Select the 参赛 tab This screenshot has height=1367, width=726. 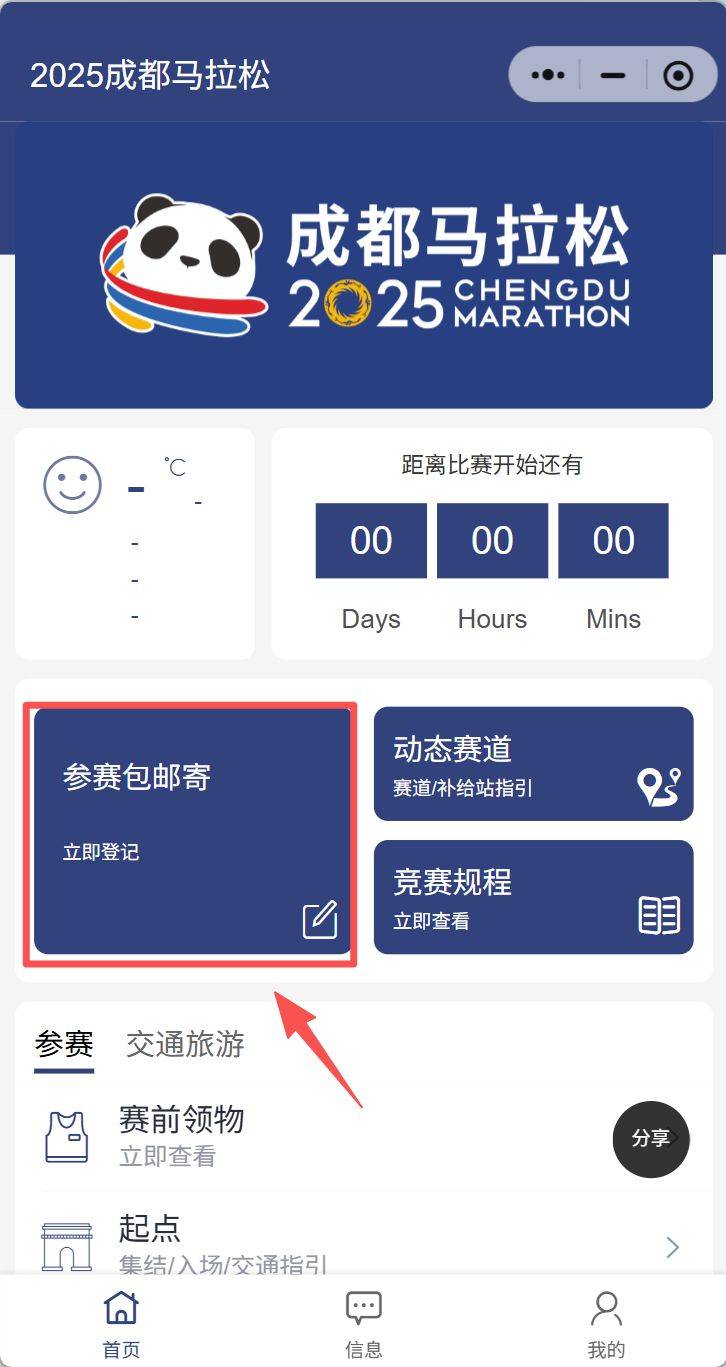pyautogui.click(x=64, y=1045)
